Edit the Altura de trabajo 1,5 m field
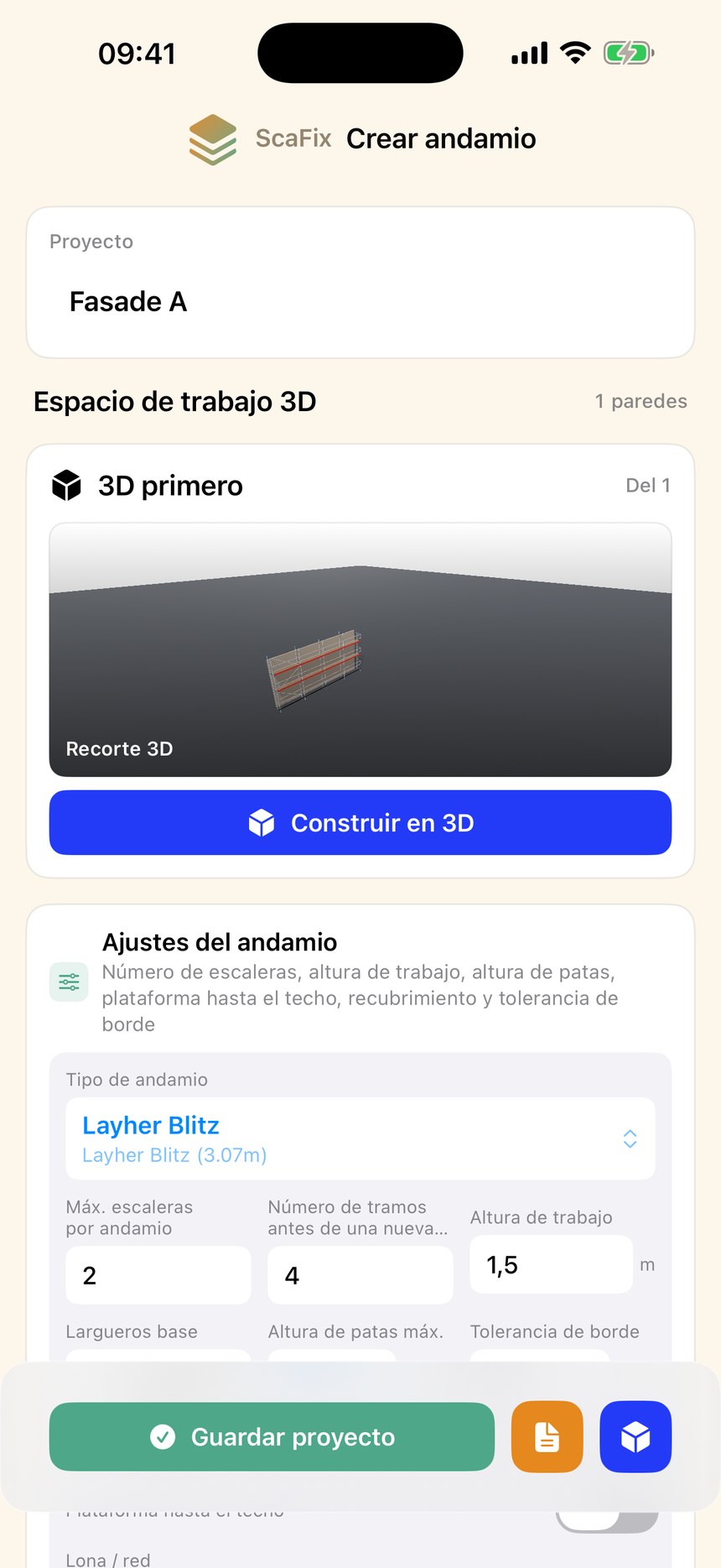Screen dimensions: 721x1568 (x=550, y=1263)
